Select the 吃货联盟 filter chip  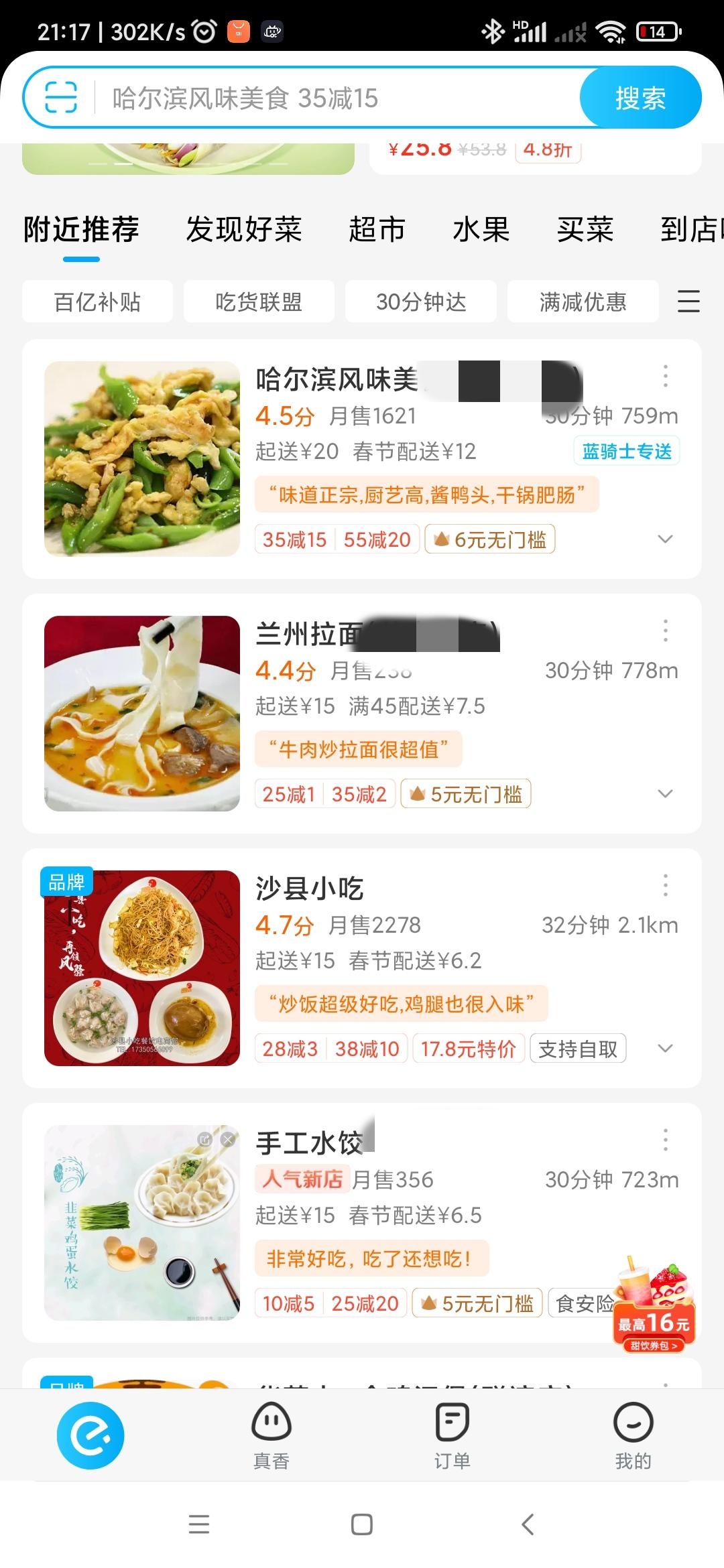(259, 302)
